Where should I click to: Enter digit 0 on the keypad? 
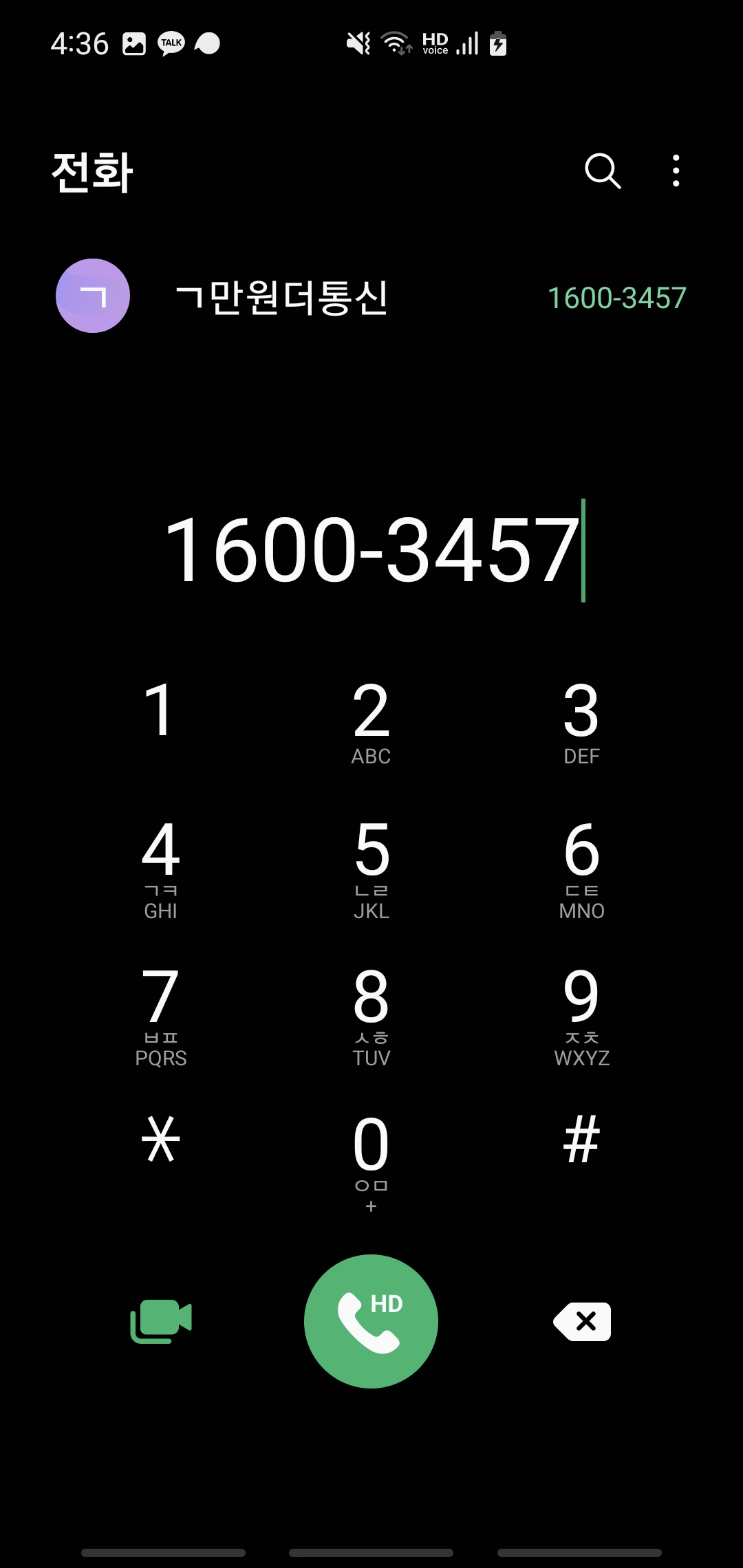(x=371, y=1162)
